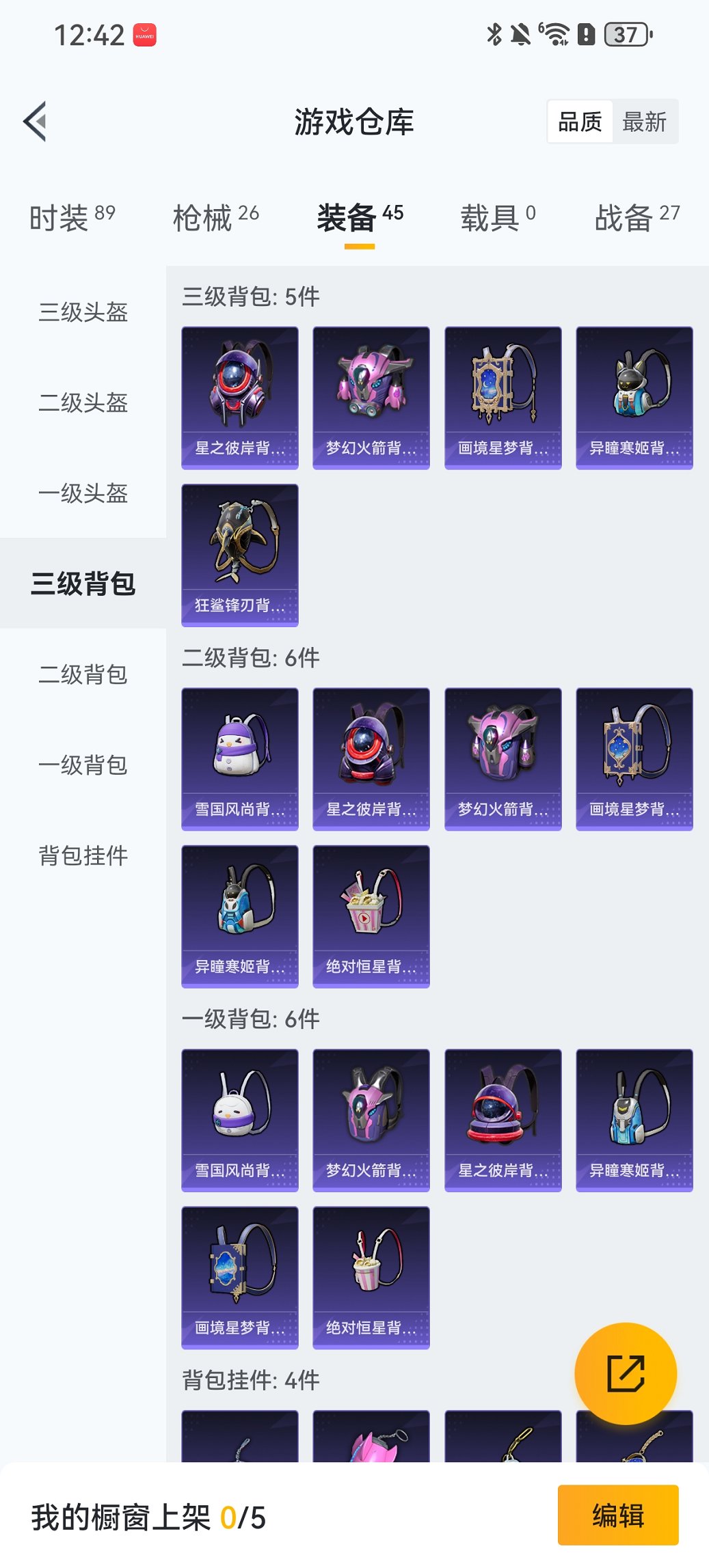The image size is (709, 1568).
Task: Switch to the 载具 tab
Action: 498,218
